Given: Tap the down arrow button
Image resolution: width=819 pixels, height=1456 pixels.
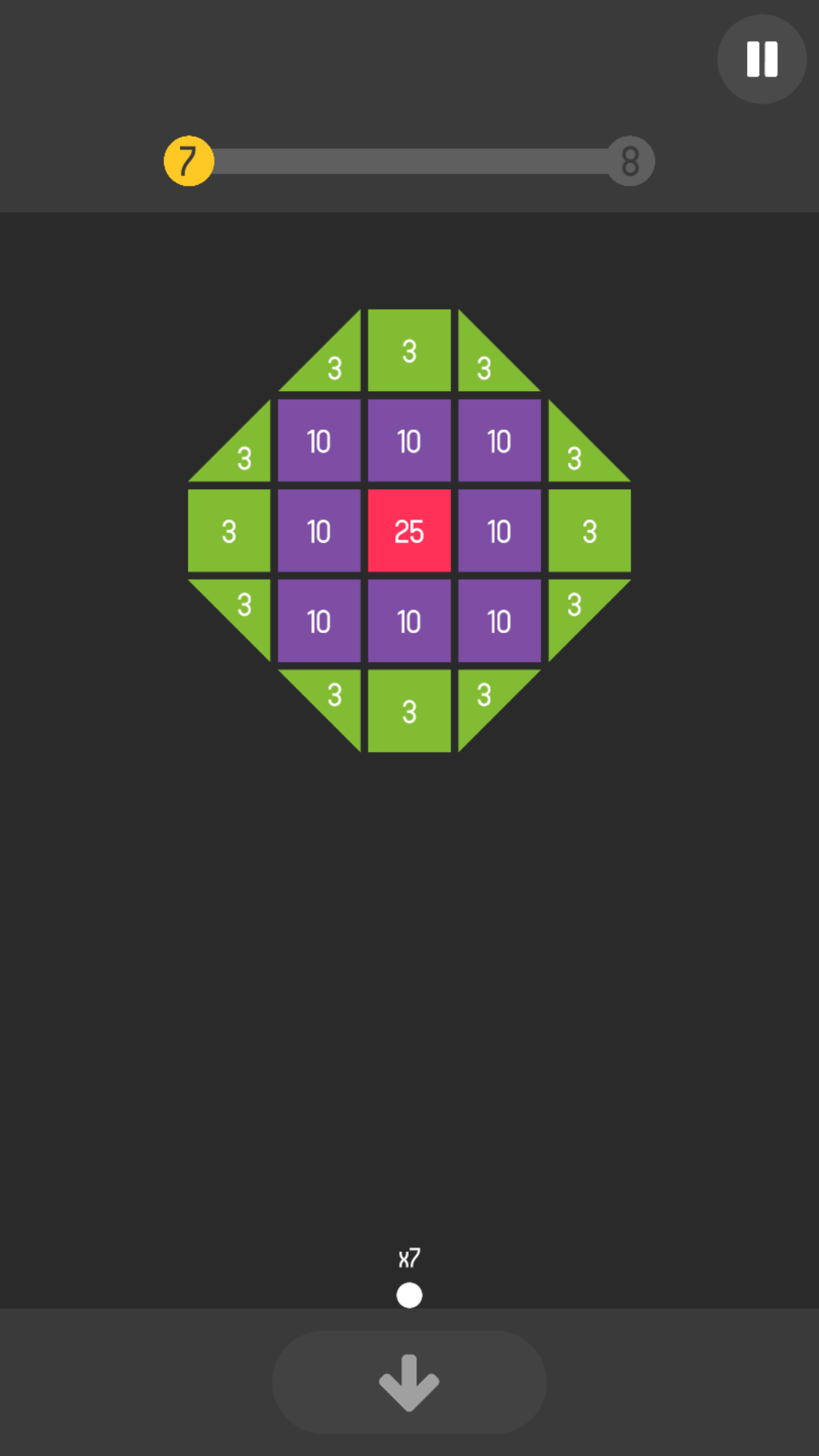Looking at the screenshot, I should coord(409,1382).
